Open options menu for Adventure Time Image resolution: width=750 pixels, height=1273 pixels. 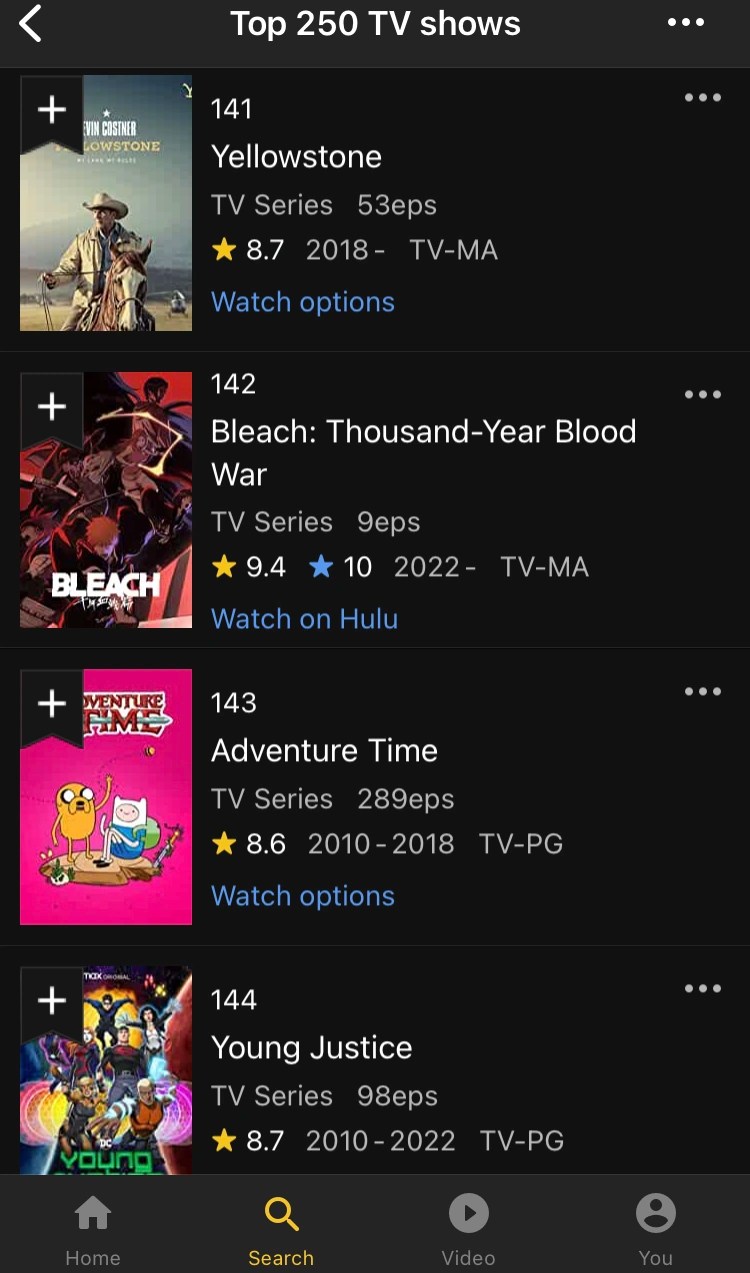[x=702, y=691]
